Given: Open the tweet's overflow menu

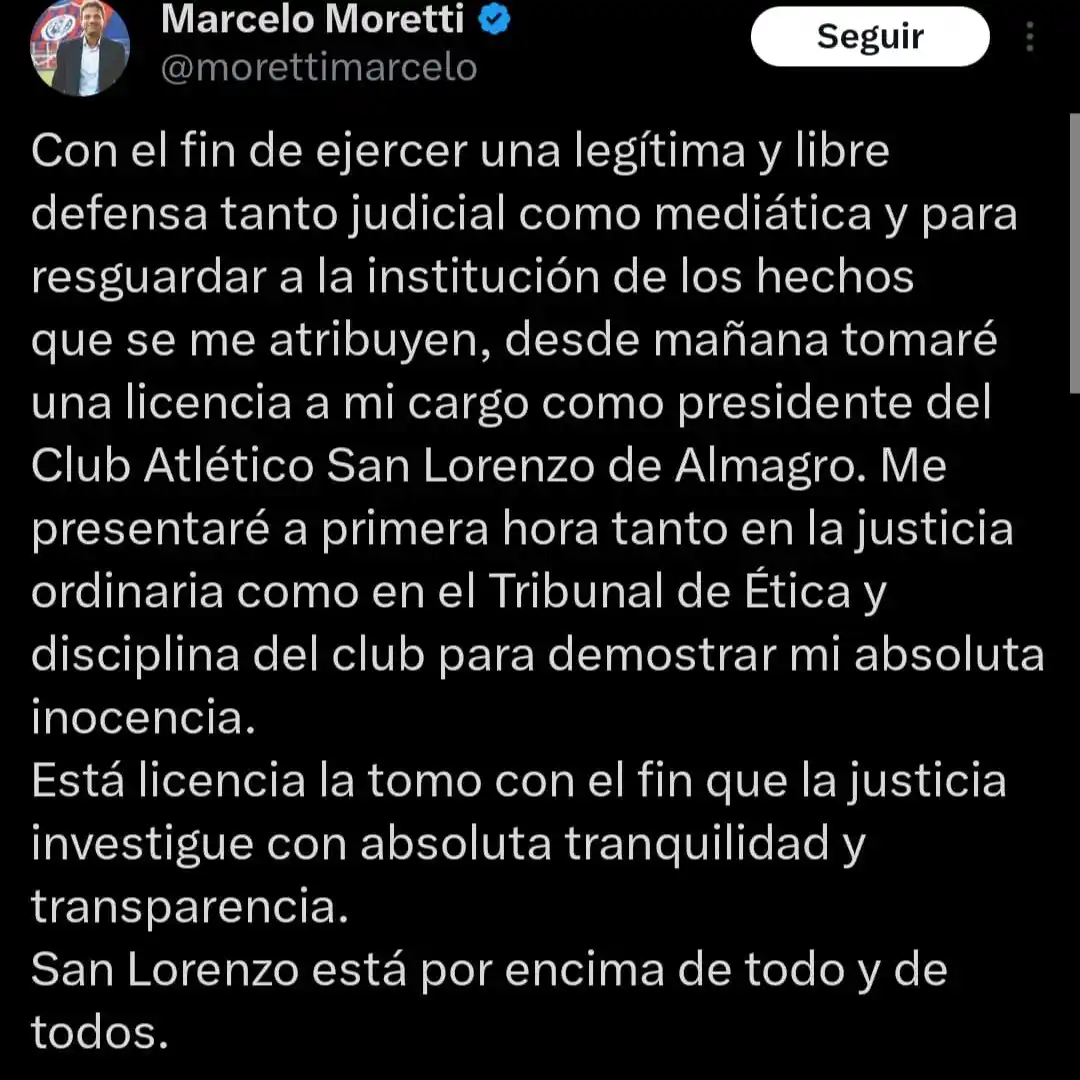Looking at the screenshot, I should 1030,37.
